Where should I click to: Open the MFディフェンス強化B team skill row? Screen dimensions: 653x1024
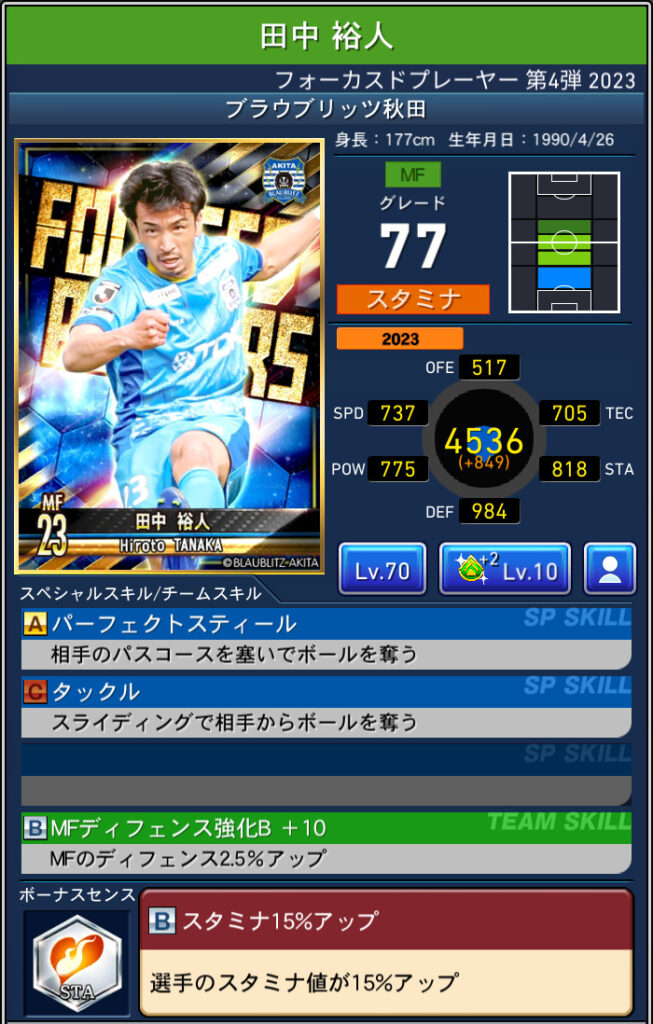click(x=325, y=842)
